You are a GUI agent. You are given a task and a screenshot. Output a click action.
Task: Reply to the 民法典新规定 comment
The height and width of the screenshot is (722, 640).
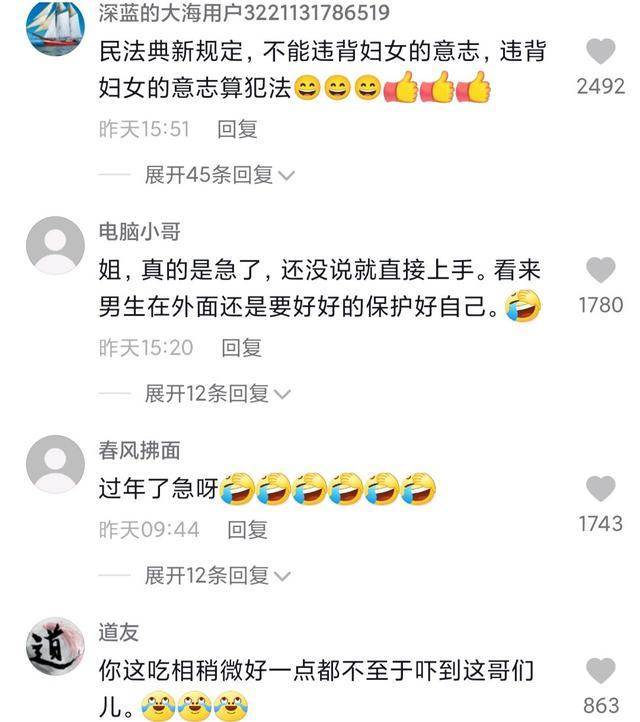click(237, 129)
